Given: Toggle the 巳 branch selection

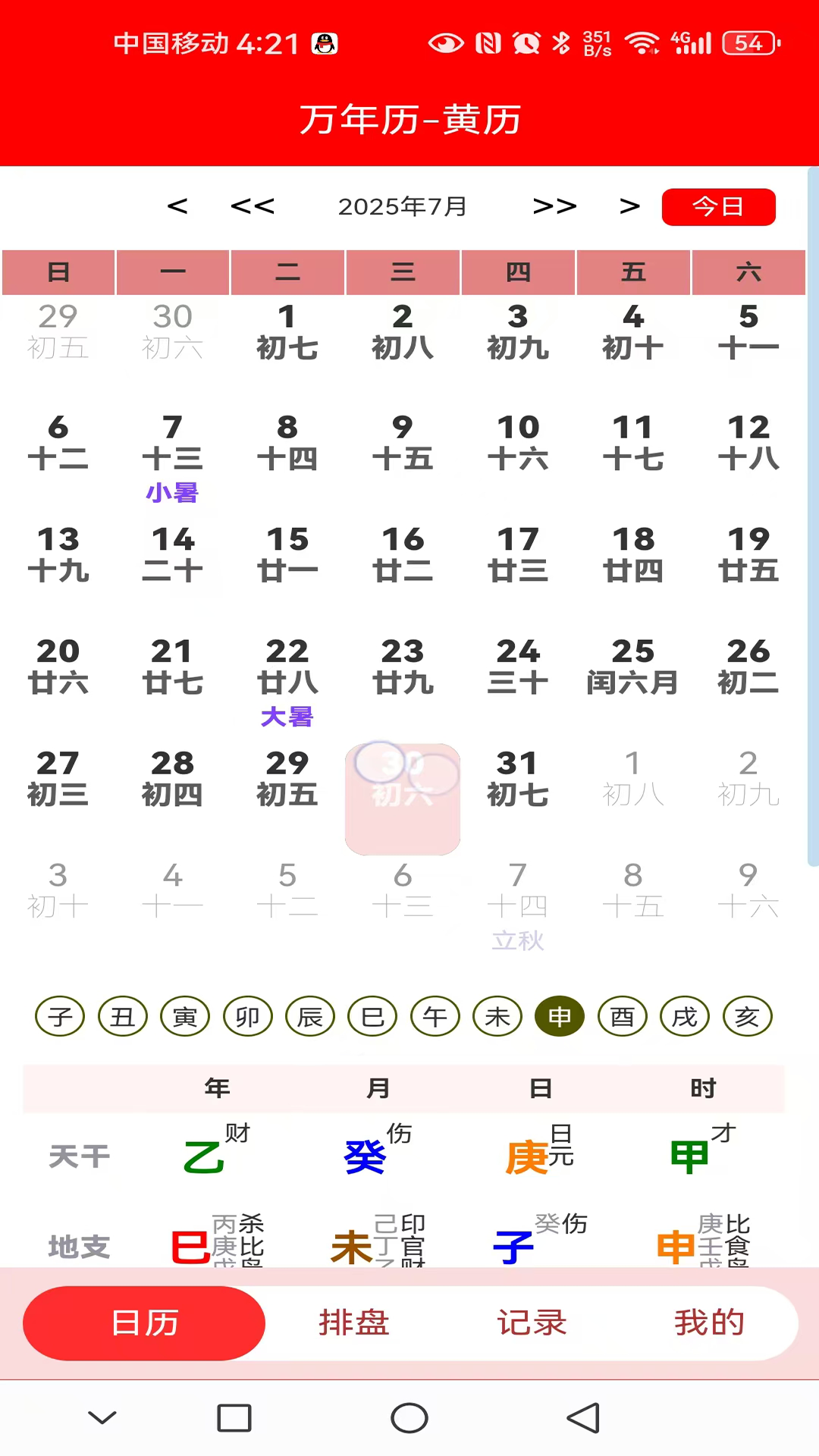Looking at the screenshot, I should tap(372, 1016).
